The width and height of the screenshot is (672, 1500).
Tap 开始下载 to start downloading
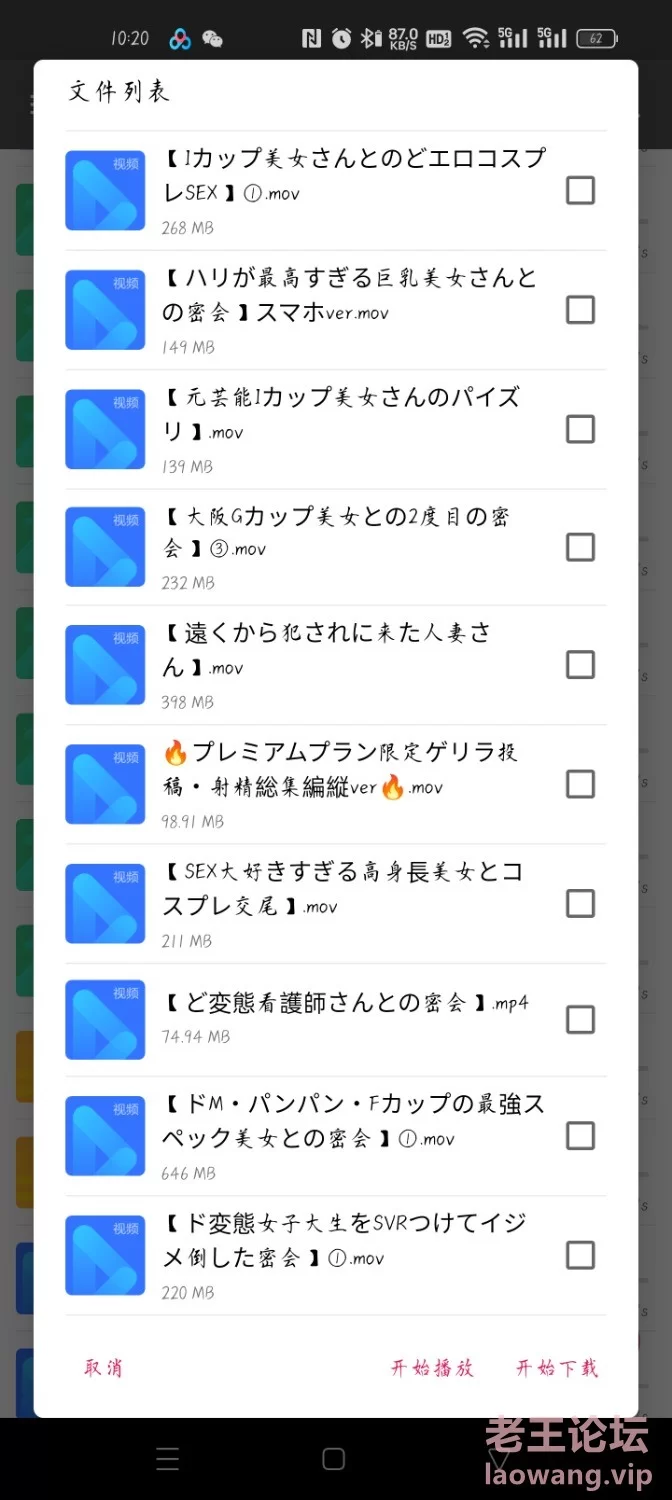click(557, 1368)
